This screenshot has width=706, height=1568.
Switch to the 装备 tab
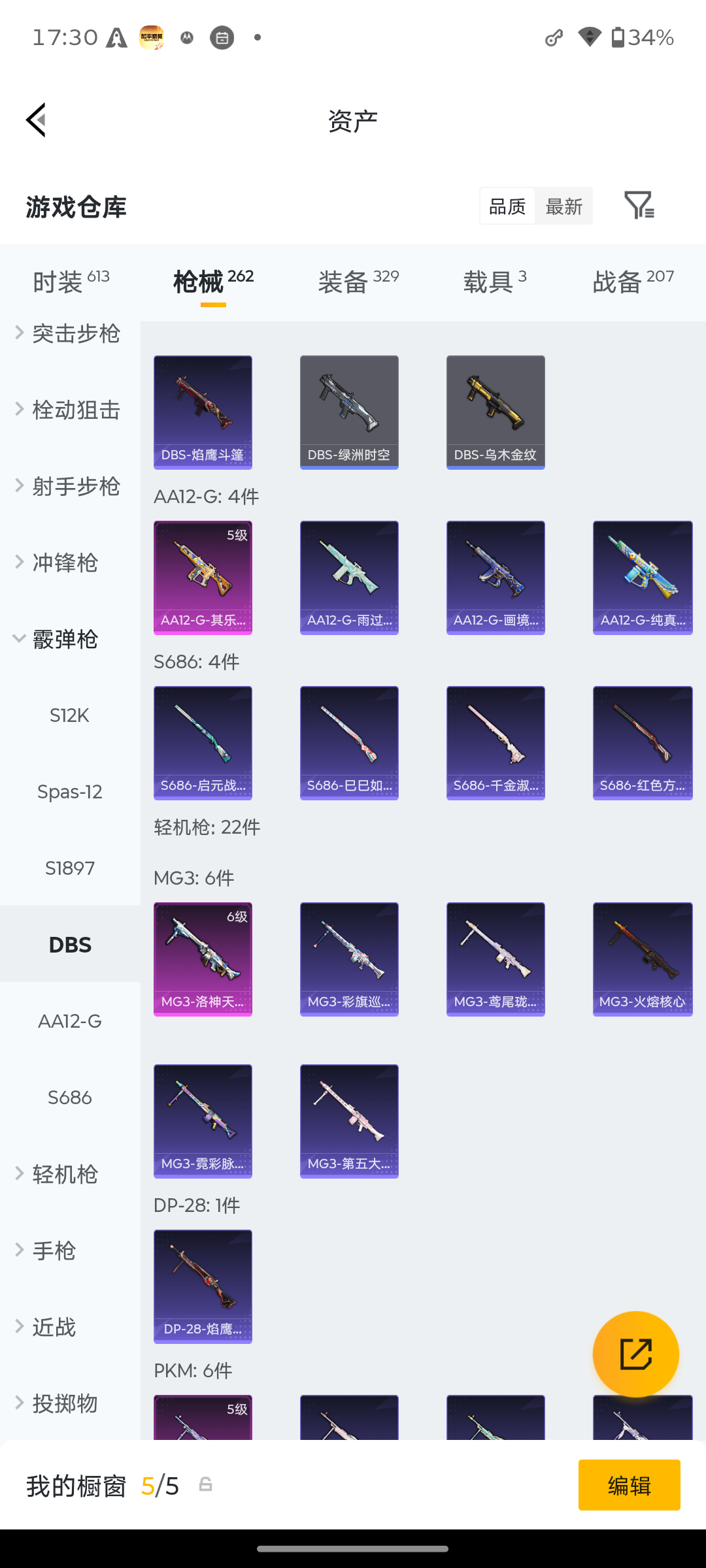point(358,282)
